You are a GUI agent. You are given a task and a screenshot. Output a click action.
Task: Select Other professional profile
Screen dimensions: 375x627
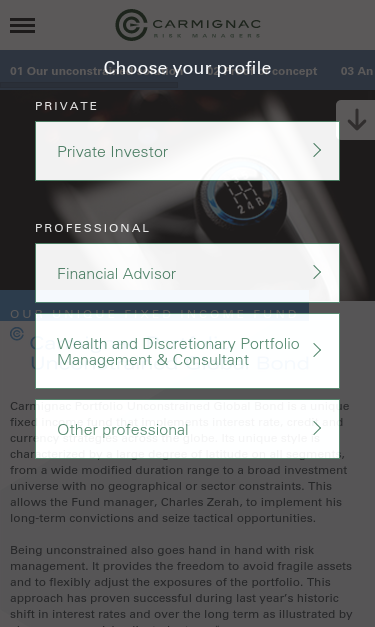click(187, 429)
